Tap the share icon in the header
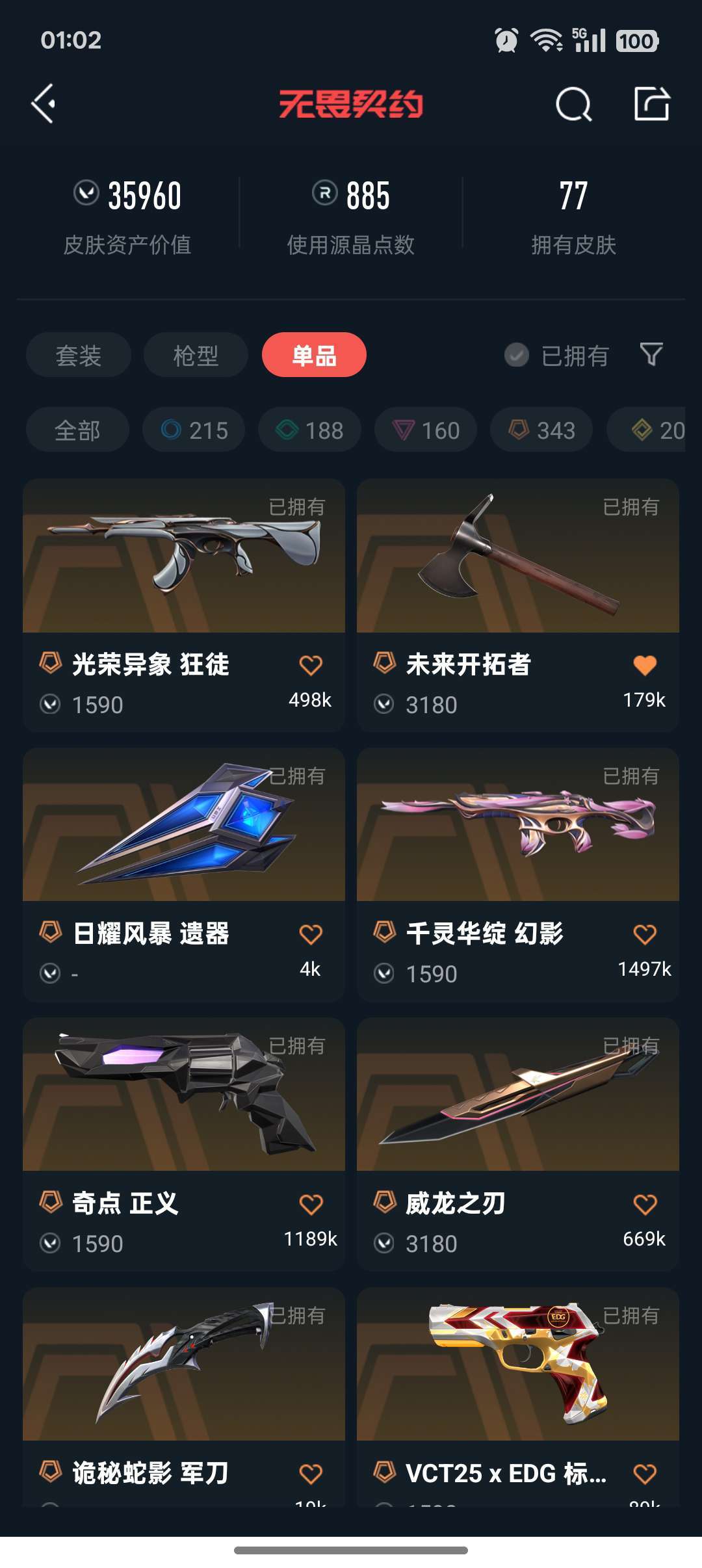702x1568 pixels. pos(652,104)
